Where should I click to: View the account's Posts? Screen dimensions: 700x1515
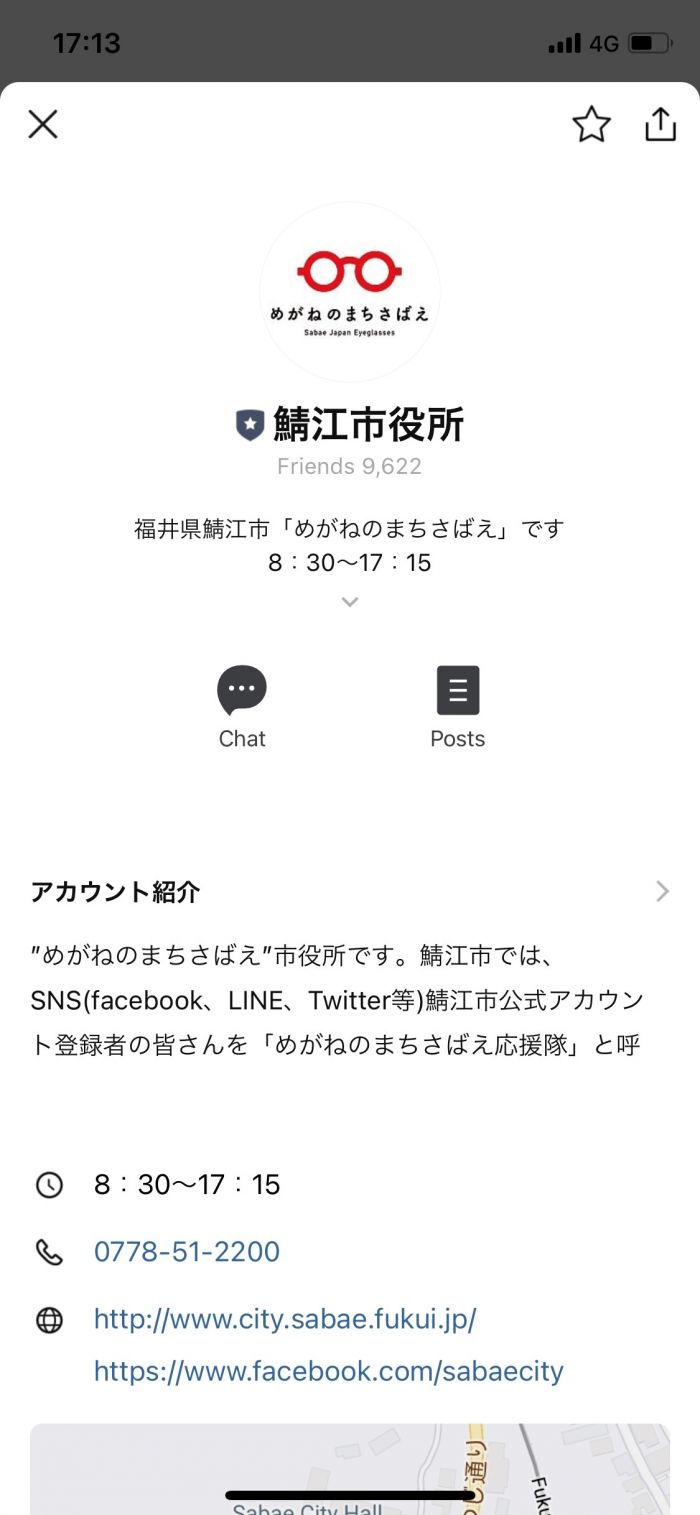click(458, 708)
